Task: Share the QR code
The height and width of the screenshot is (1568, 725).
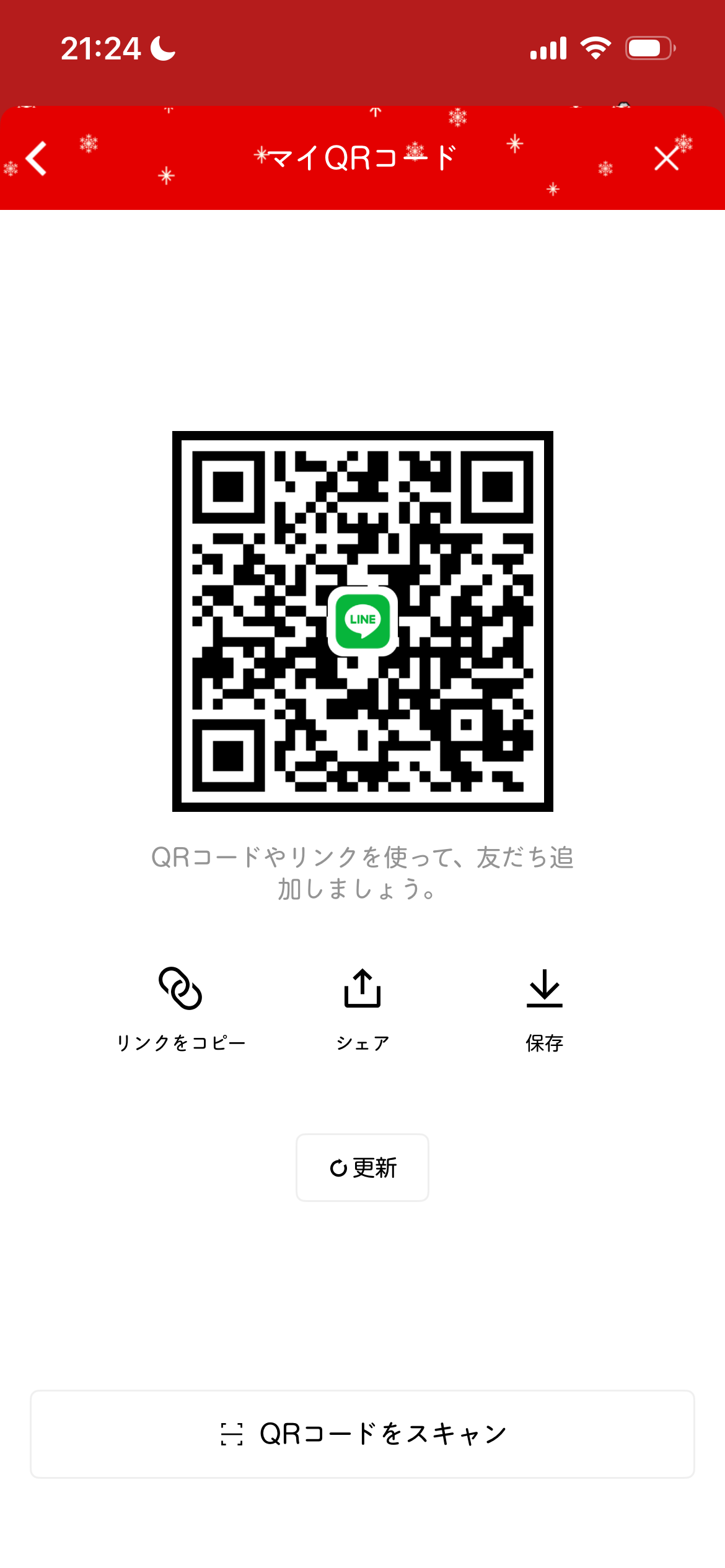Action: point(362,1008)
